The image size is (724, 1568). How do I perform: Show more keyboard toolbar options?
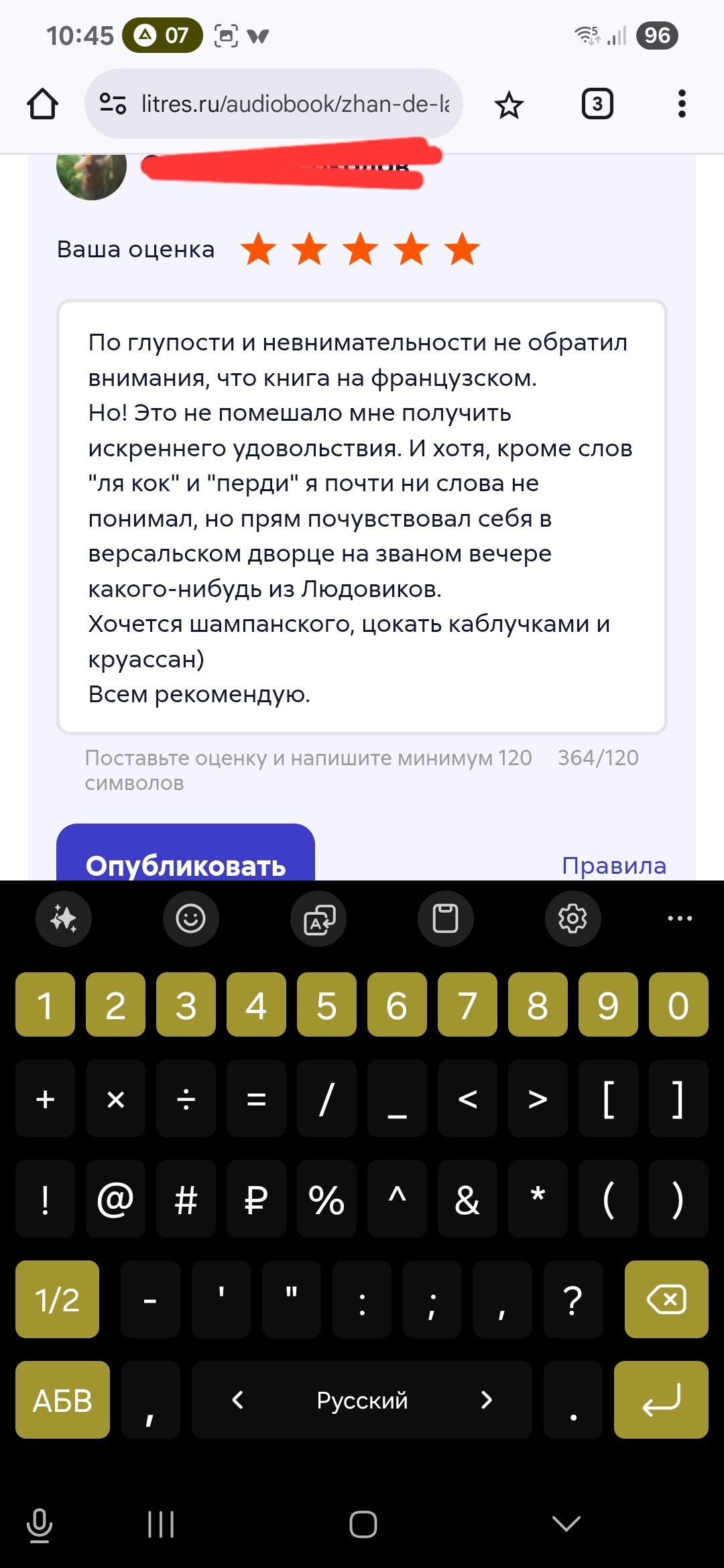(x=680, y=918)
